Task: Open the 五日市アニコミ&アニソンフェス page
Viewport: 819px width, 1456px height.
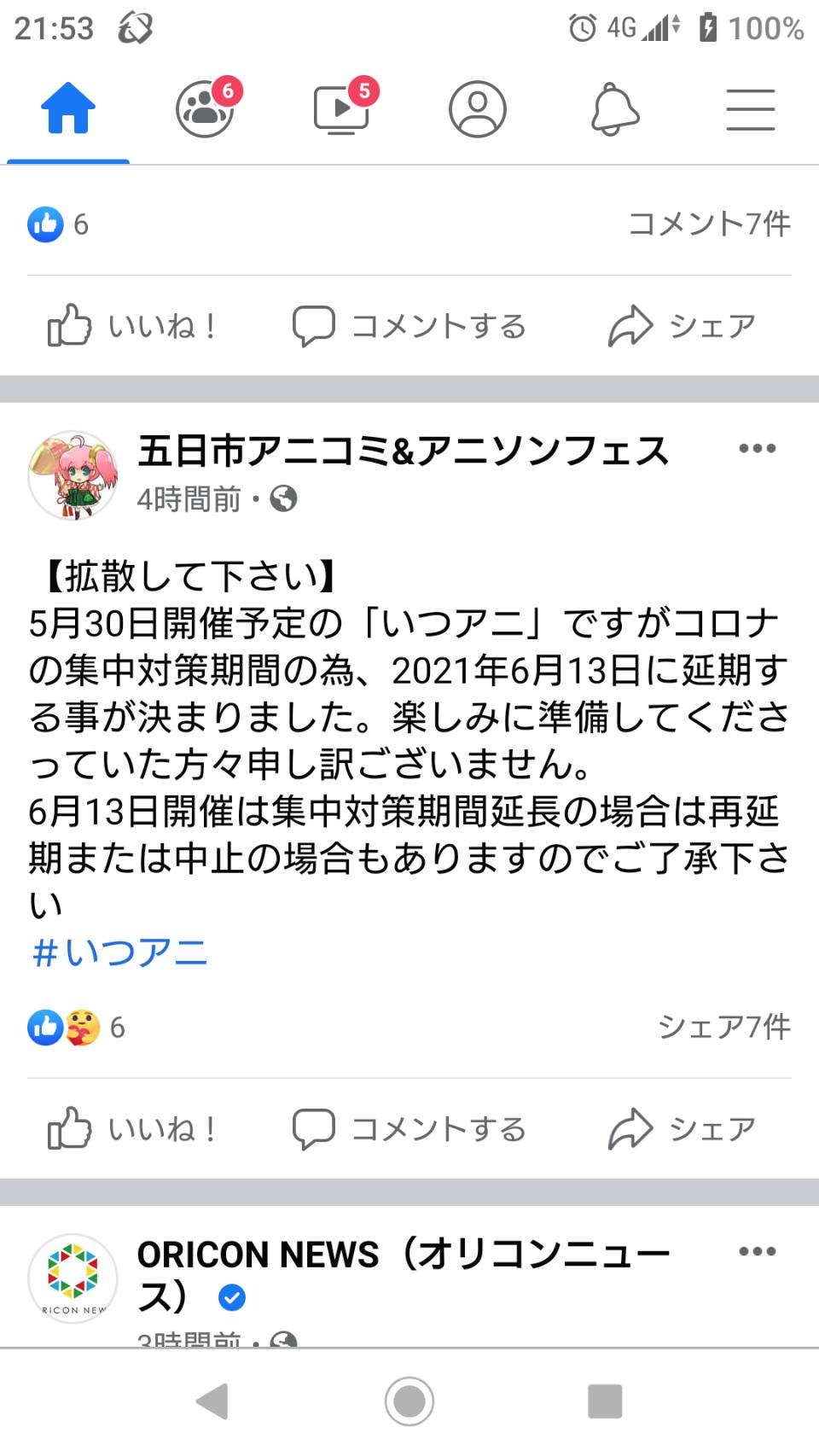Action: point(403,451)
